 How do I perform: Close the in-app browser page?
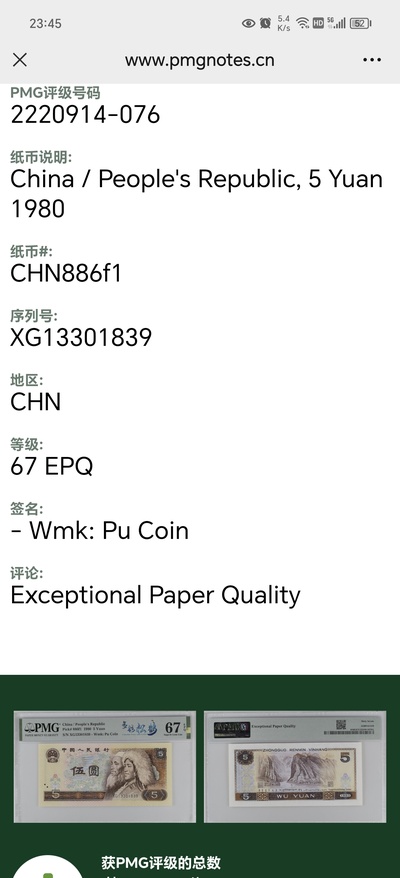pos(20,60)
